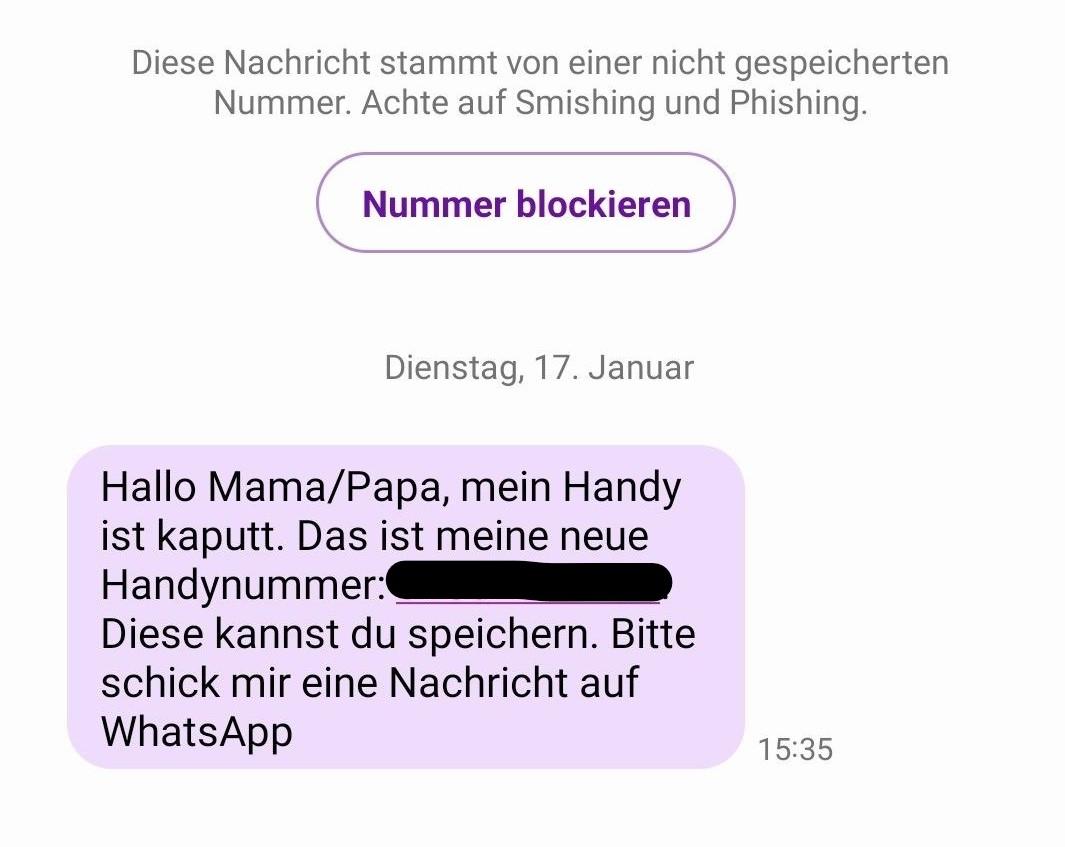Viewport: 1065px width, 847px height.
Task: Tap the Nummer blockieren button
Action: (x=526, y=203)
